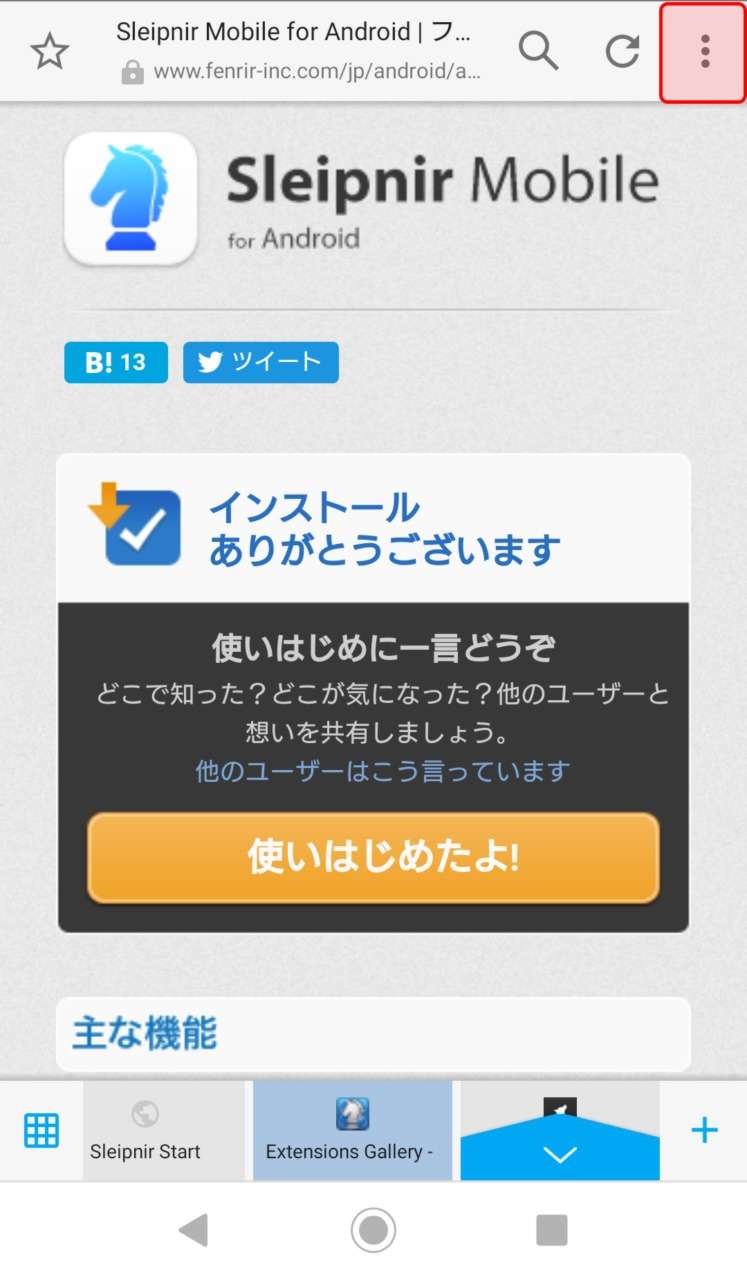The image size is (747, 1280).
Task: Switch to the Sleipnir Start tab
Action: coord(145,1131)
